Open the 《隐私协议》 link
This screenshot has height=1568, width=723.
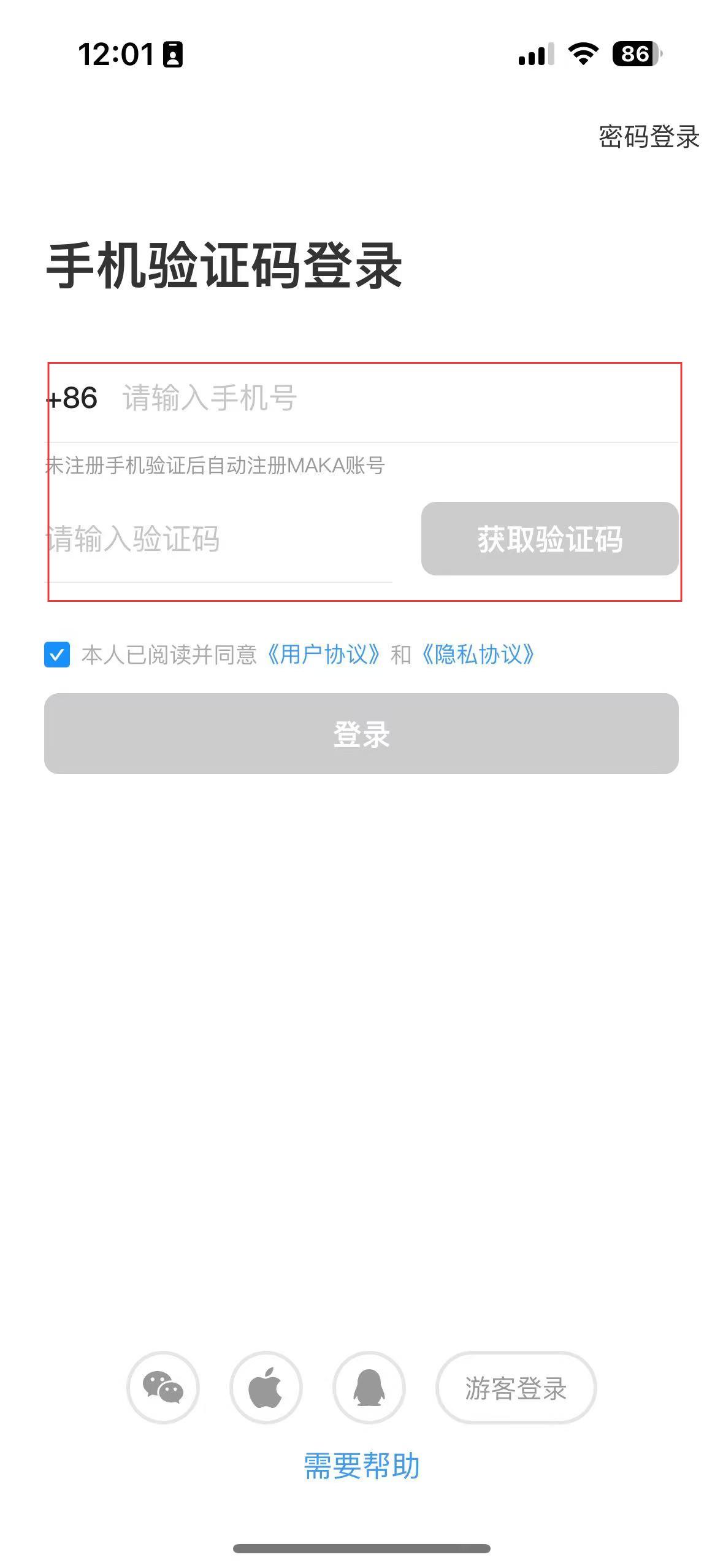click(478, 655)
